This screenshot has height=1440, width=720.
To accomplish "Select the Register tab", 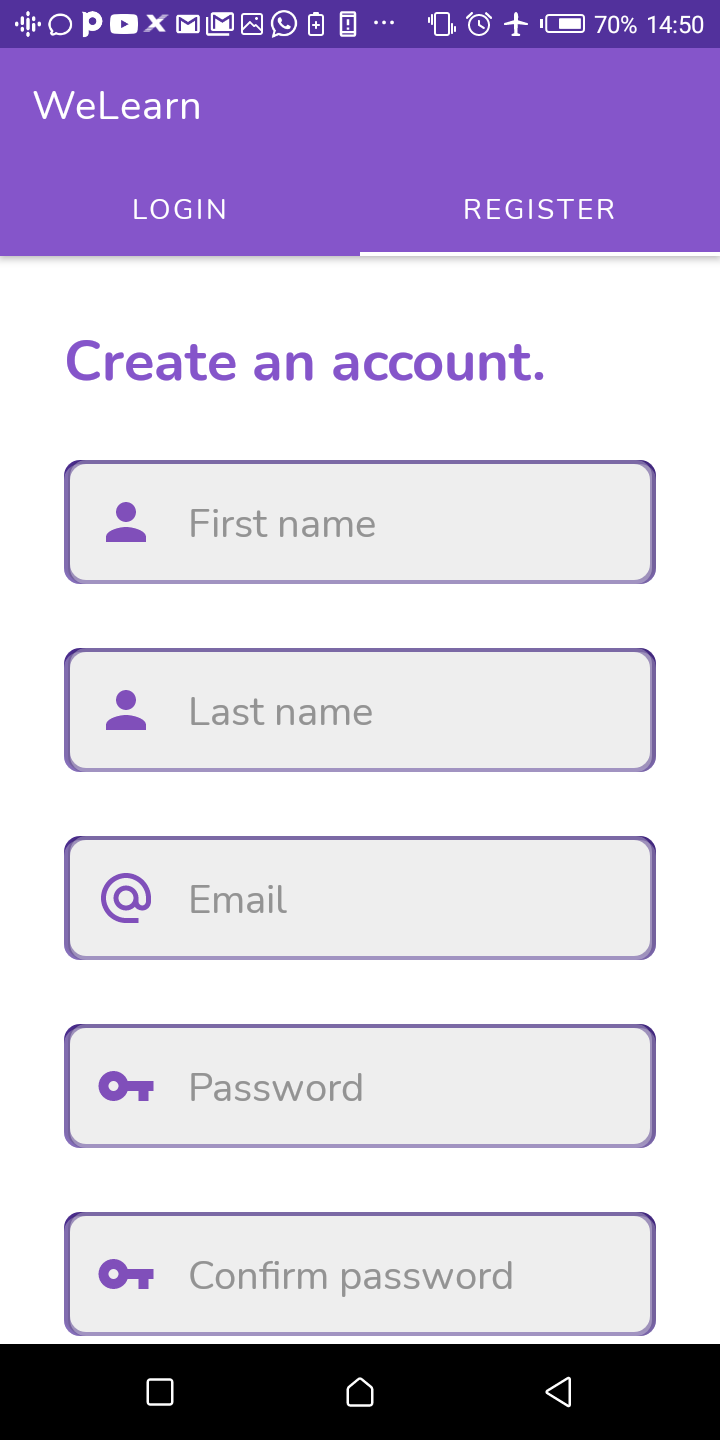I will coord(540,209).
